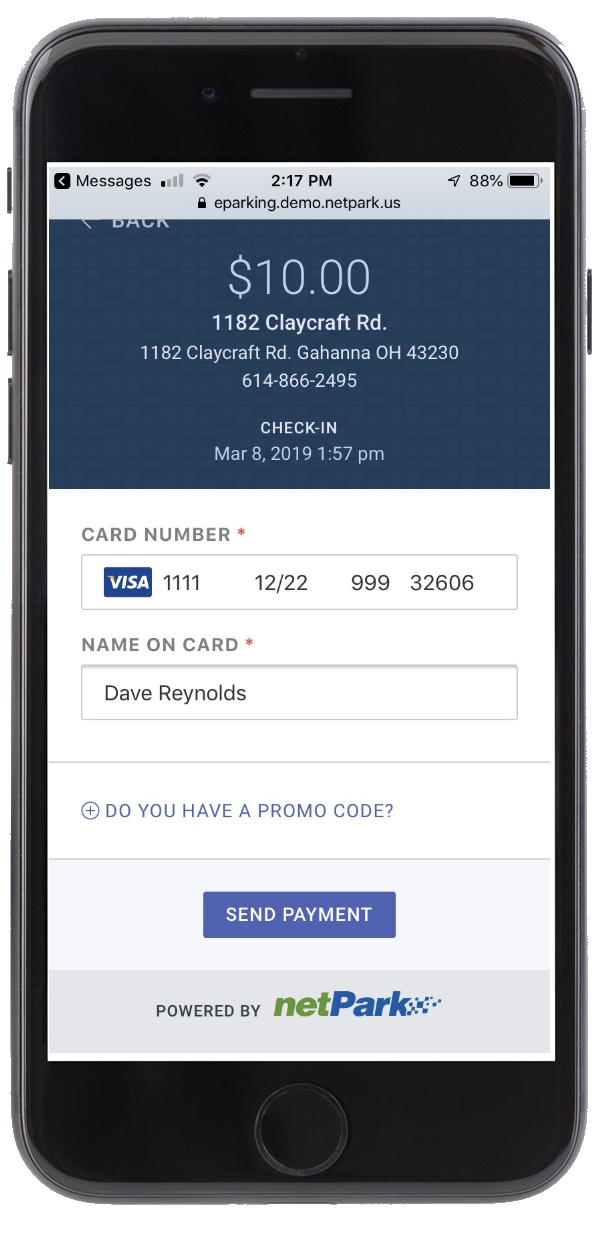Expand Do You Have a Promo Code

point(237,811)
